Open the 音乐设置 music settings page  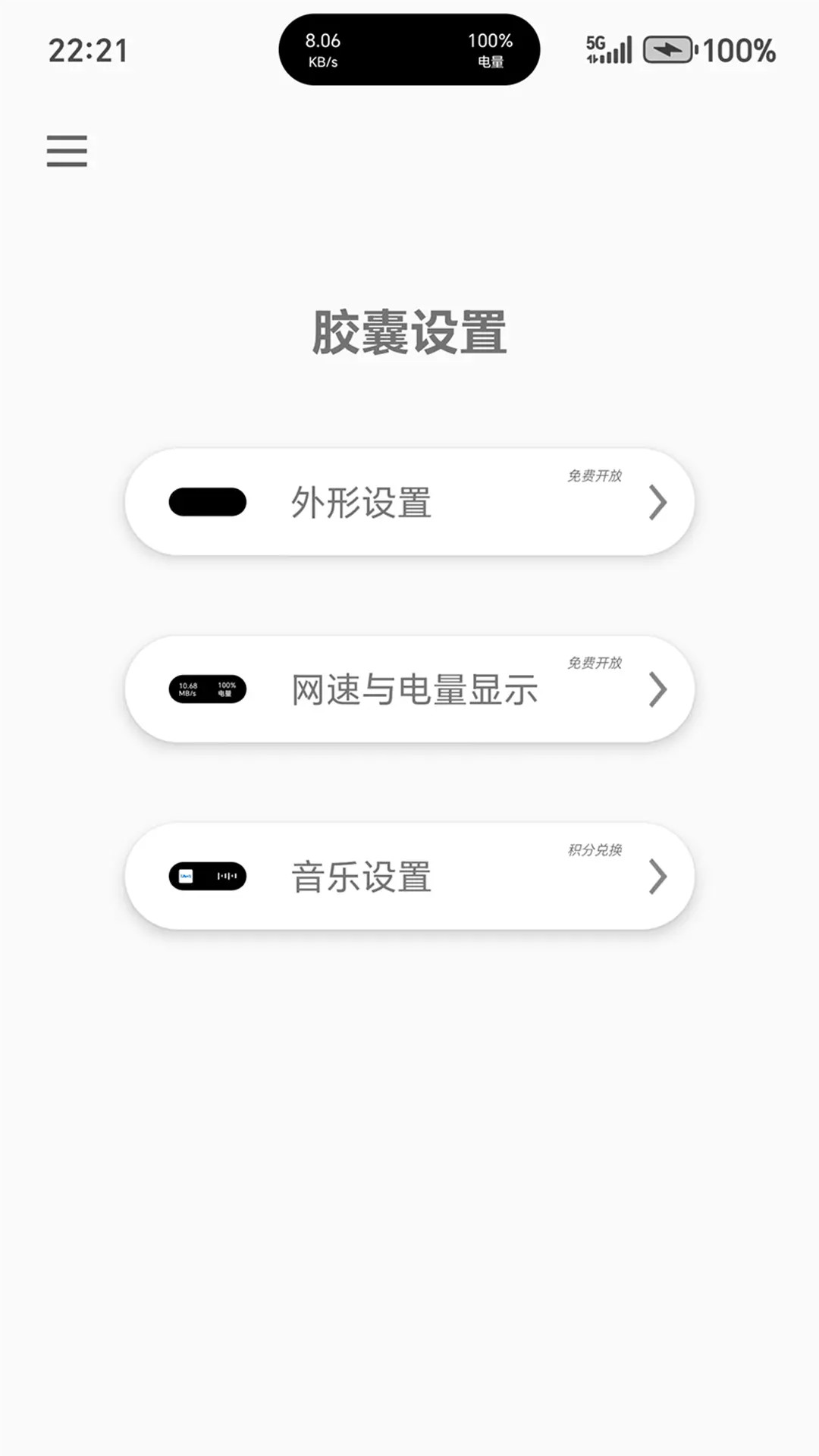[x=359, y=876]
